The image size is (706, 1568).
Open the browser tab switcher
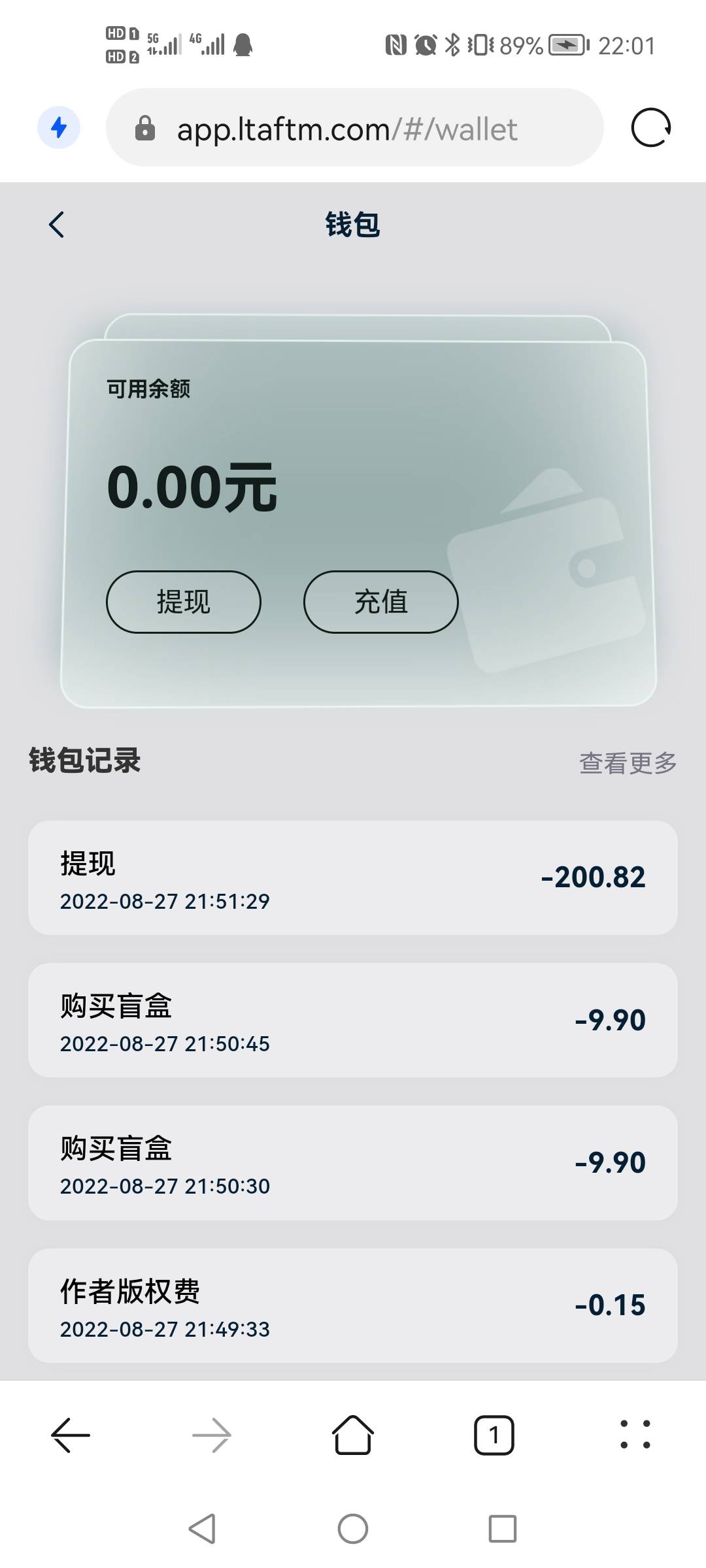click(494, 1435)
